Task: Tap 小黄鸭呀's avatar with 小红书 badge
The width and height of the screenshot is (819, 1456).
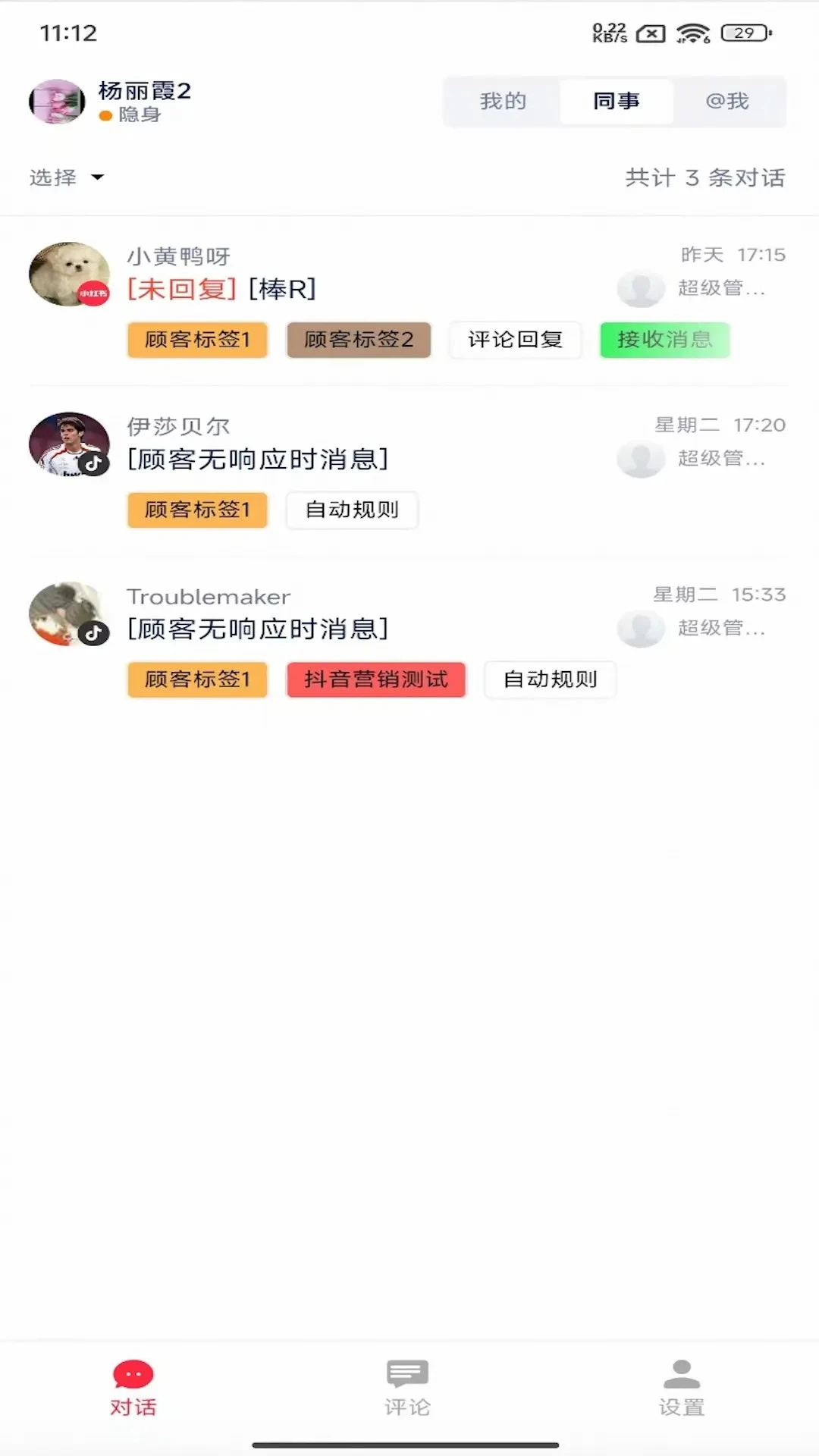Action: coord(69,275)
